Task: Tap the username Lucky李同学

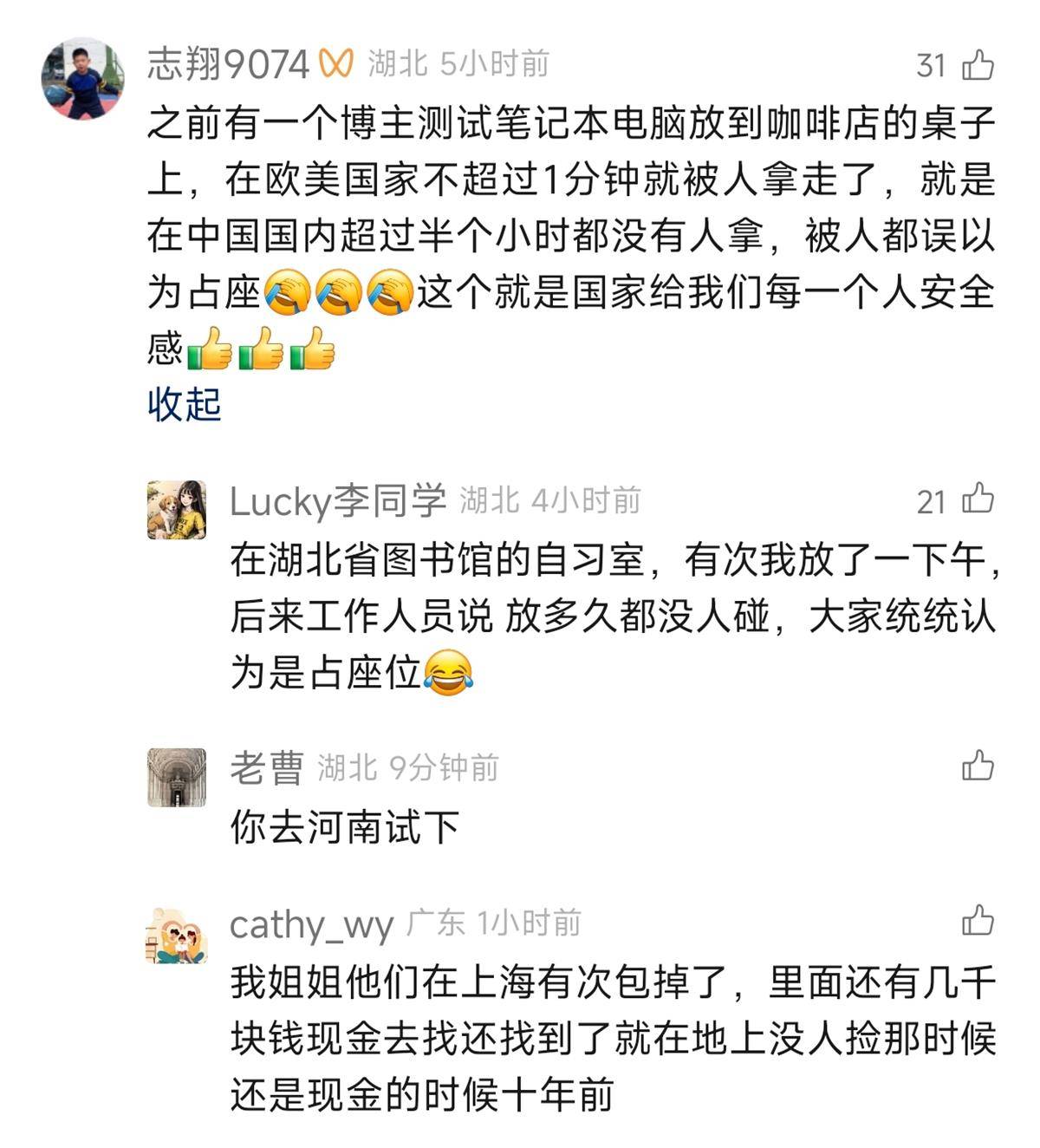Action: (x=337, y=501)
